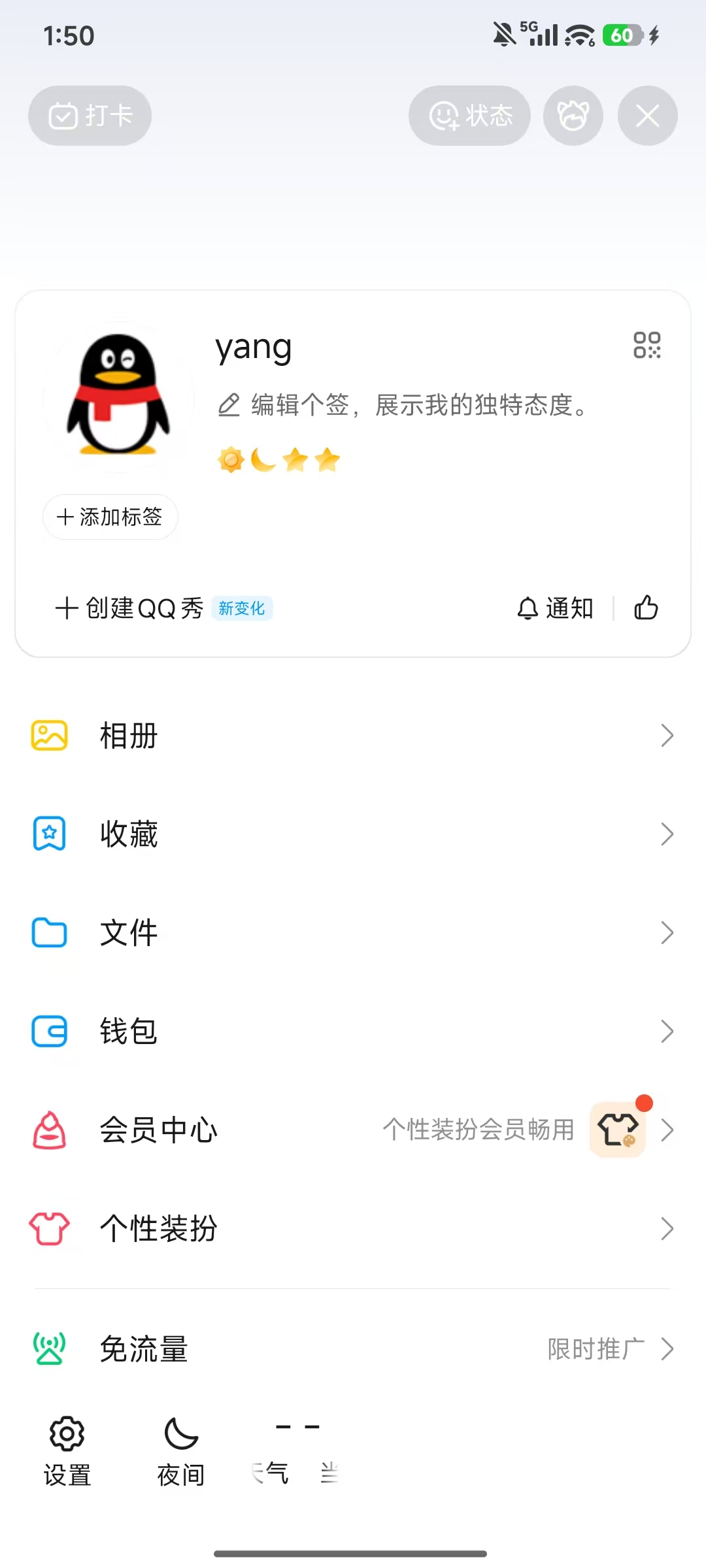Screen dimensions: 706x1568
Task: Set online status via 状态
Action: [x=469, y=116]
